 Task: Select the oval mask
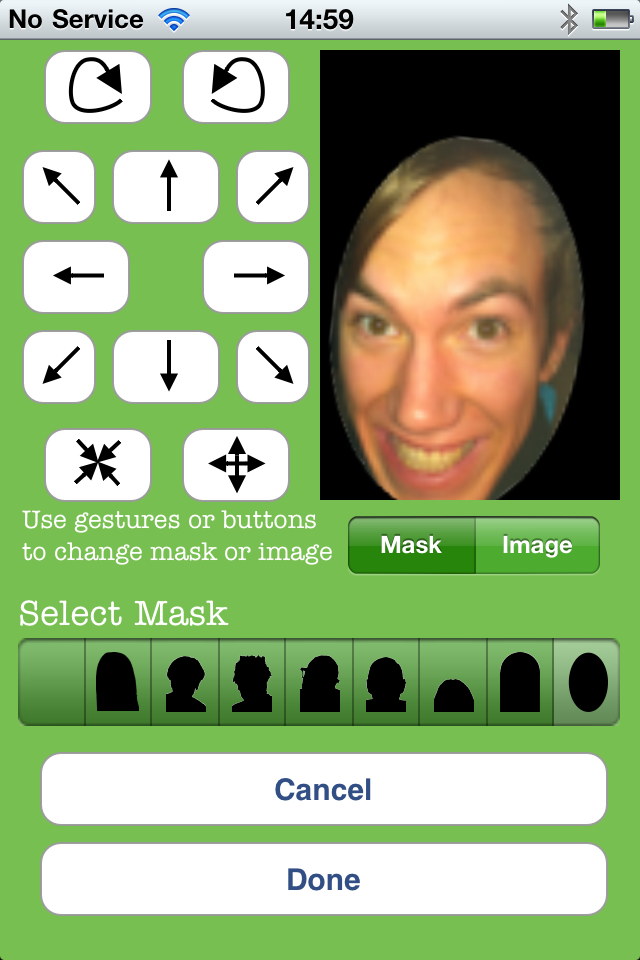click(587, 682)
